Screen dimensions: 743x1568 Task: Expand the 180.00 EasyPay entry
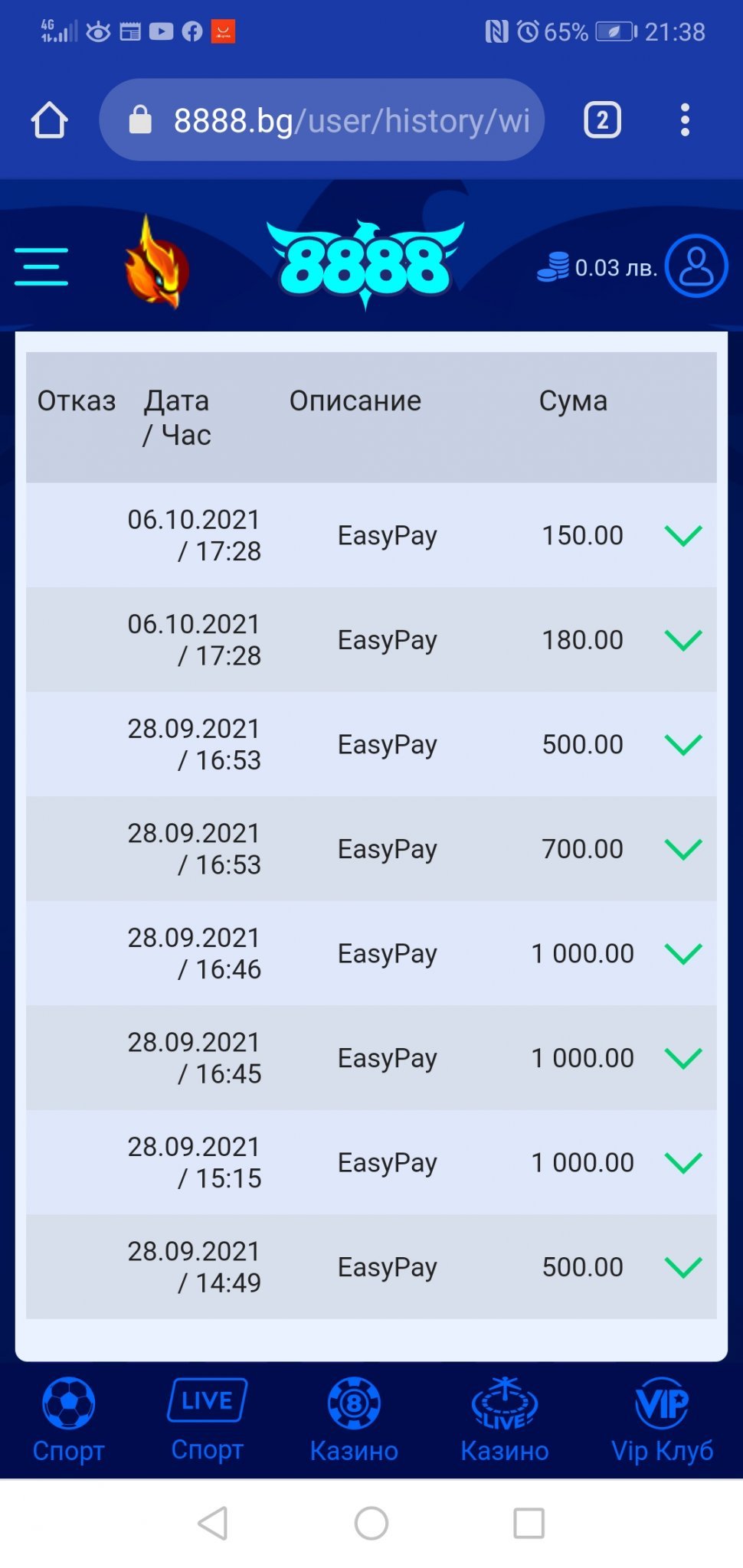pos(683,640)
